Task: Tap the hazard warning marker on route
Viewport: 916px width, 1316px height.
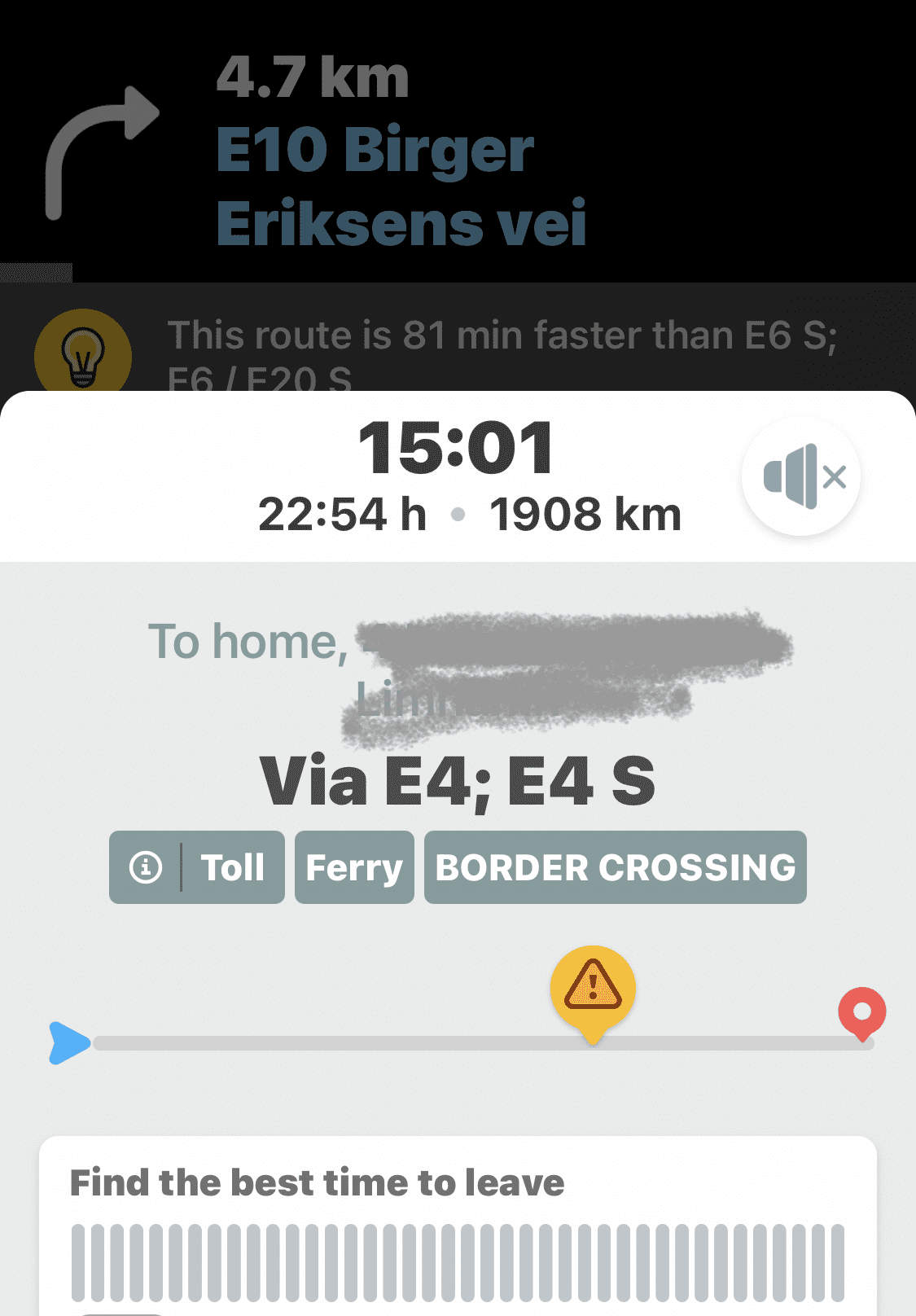Action: (x=593, y=989)
